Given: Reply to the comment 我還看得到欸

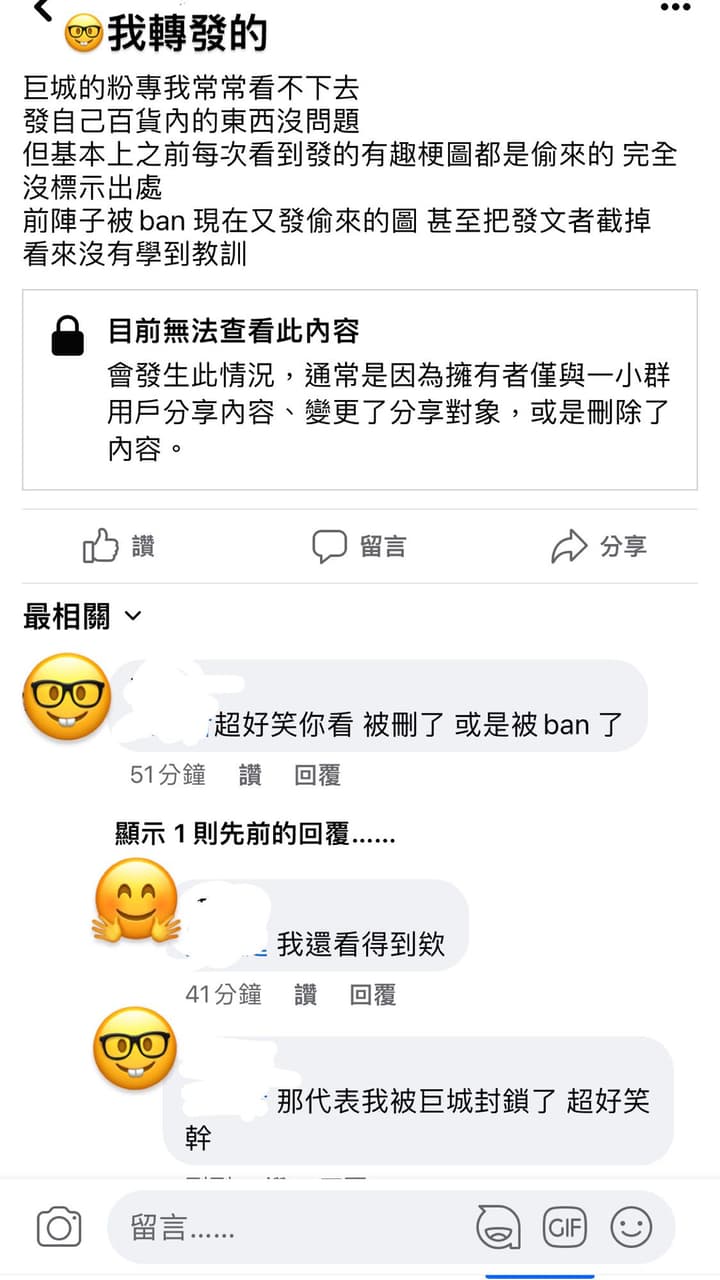Looking at the screenshot, I should [373, 994].
